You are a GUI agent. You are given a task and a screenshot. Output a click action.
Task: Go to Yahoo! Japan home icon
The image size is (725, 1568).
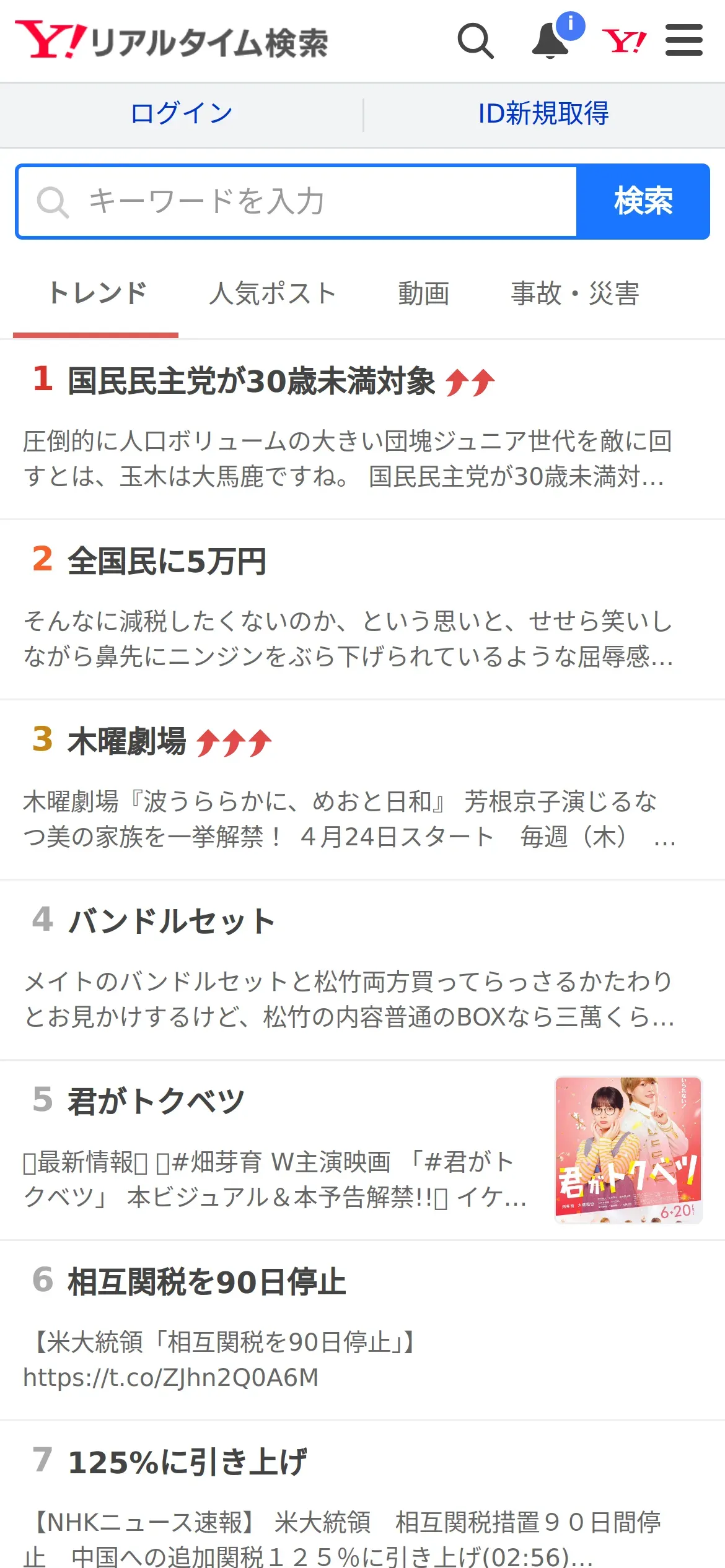coord(624,41)
